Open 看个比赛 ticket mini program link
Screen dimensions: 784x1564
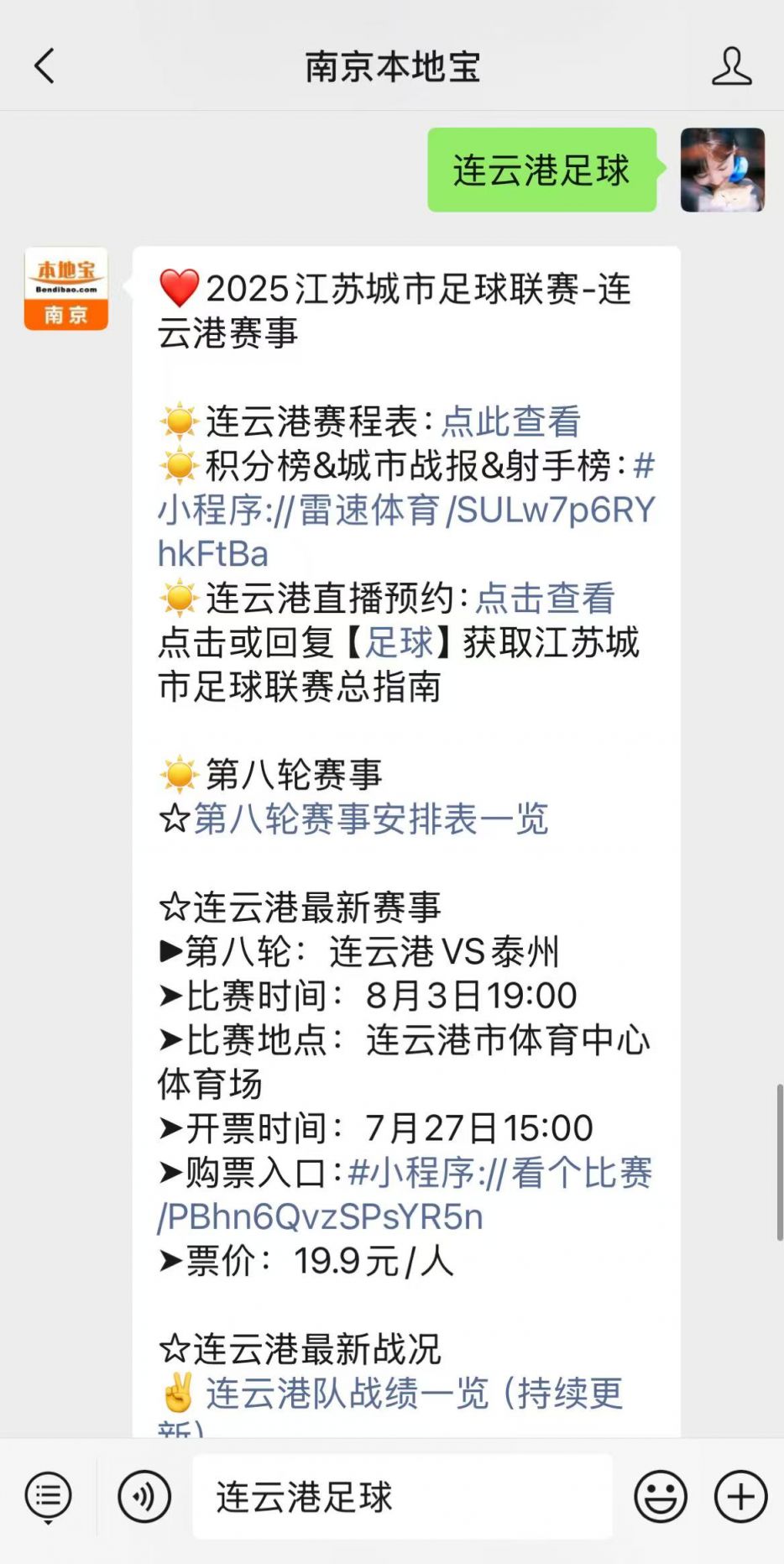click(499, 1173)
